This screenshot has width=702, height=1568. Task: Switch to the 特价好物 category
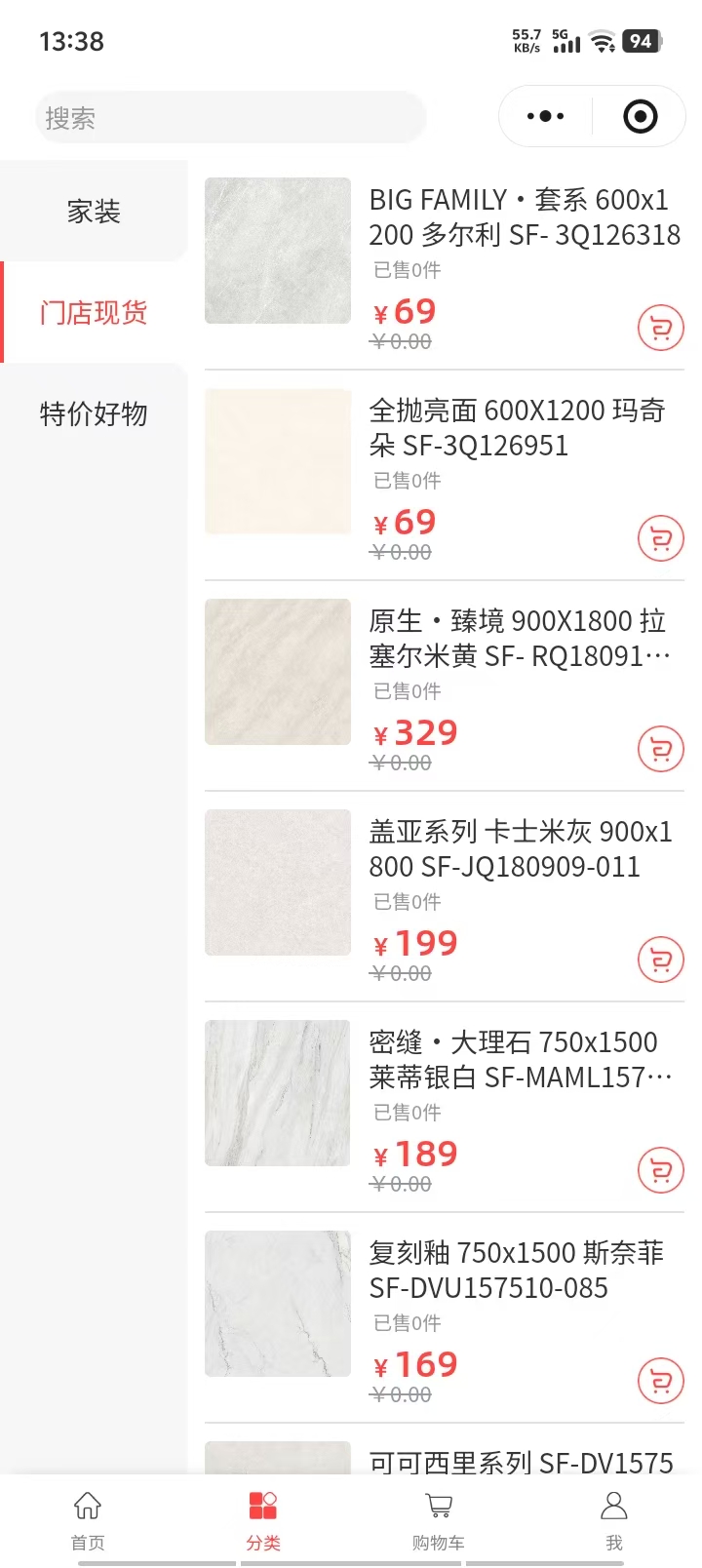94,414
